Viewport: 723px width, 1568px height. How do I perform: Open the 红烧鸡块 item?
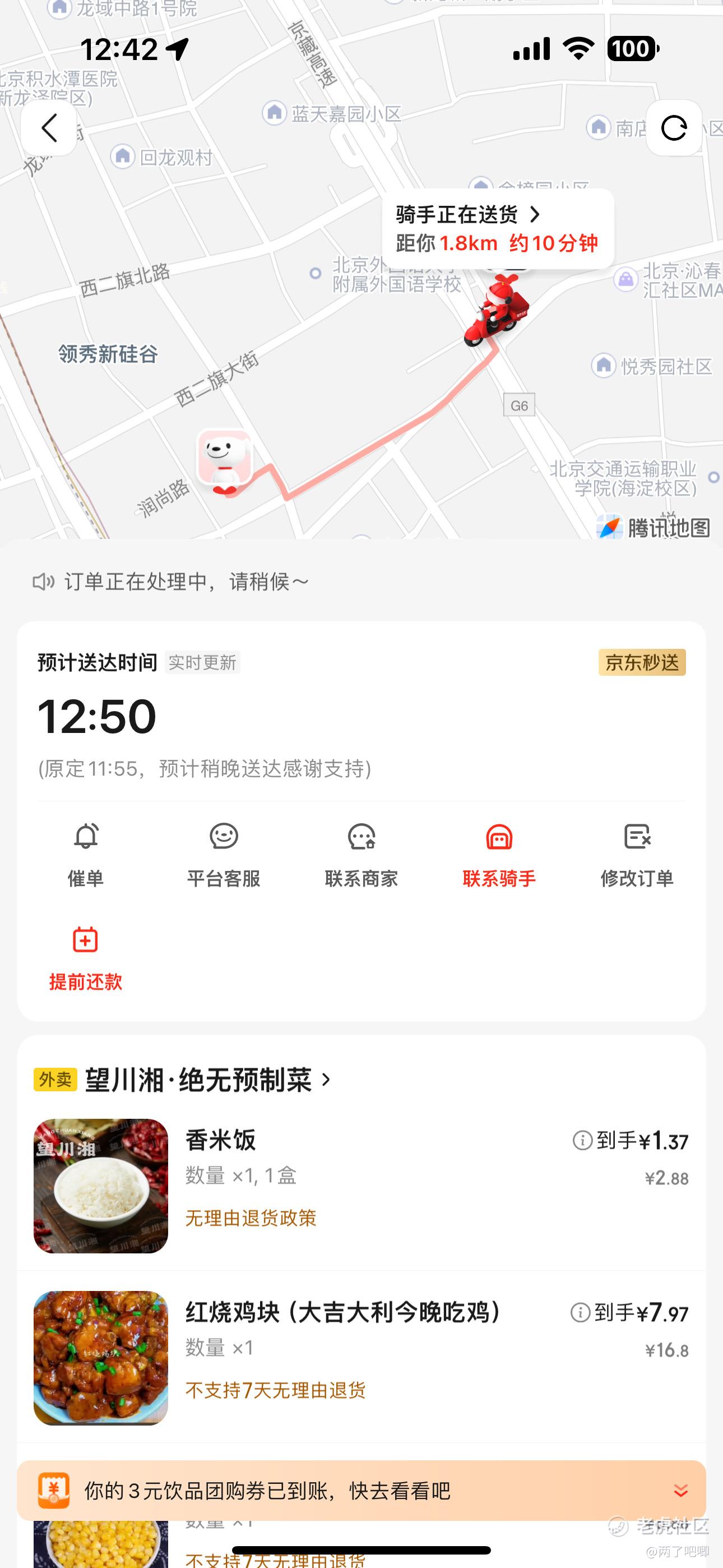361,1358
